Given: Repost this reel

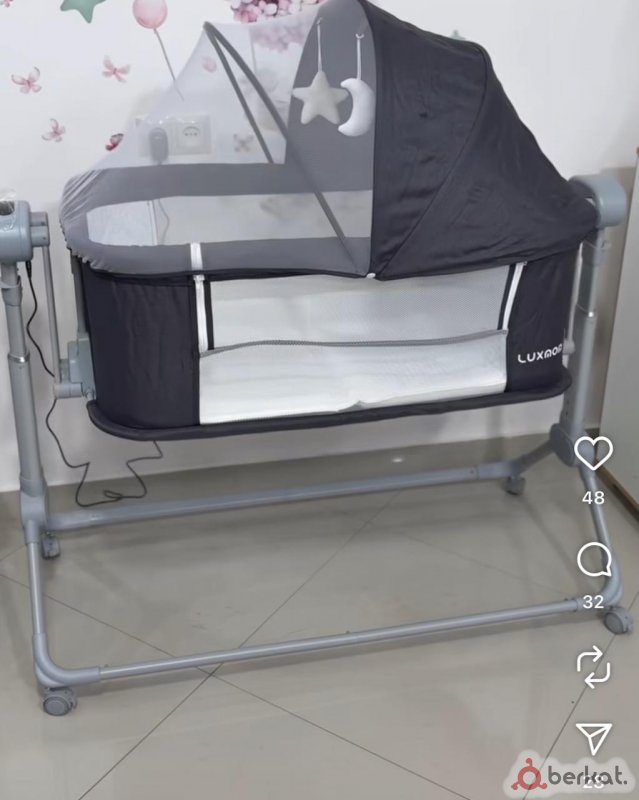Looking at the screenshot, I should point(594,665).
